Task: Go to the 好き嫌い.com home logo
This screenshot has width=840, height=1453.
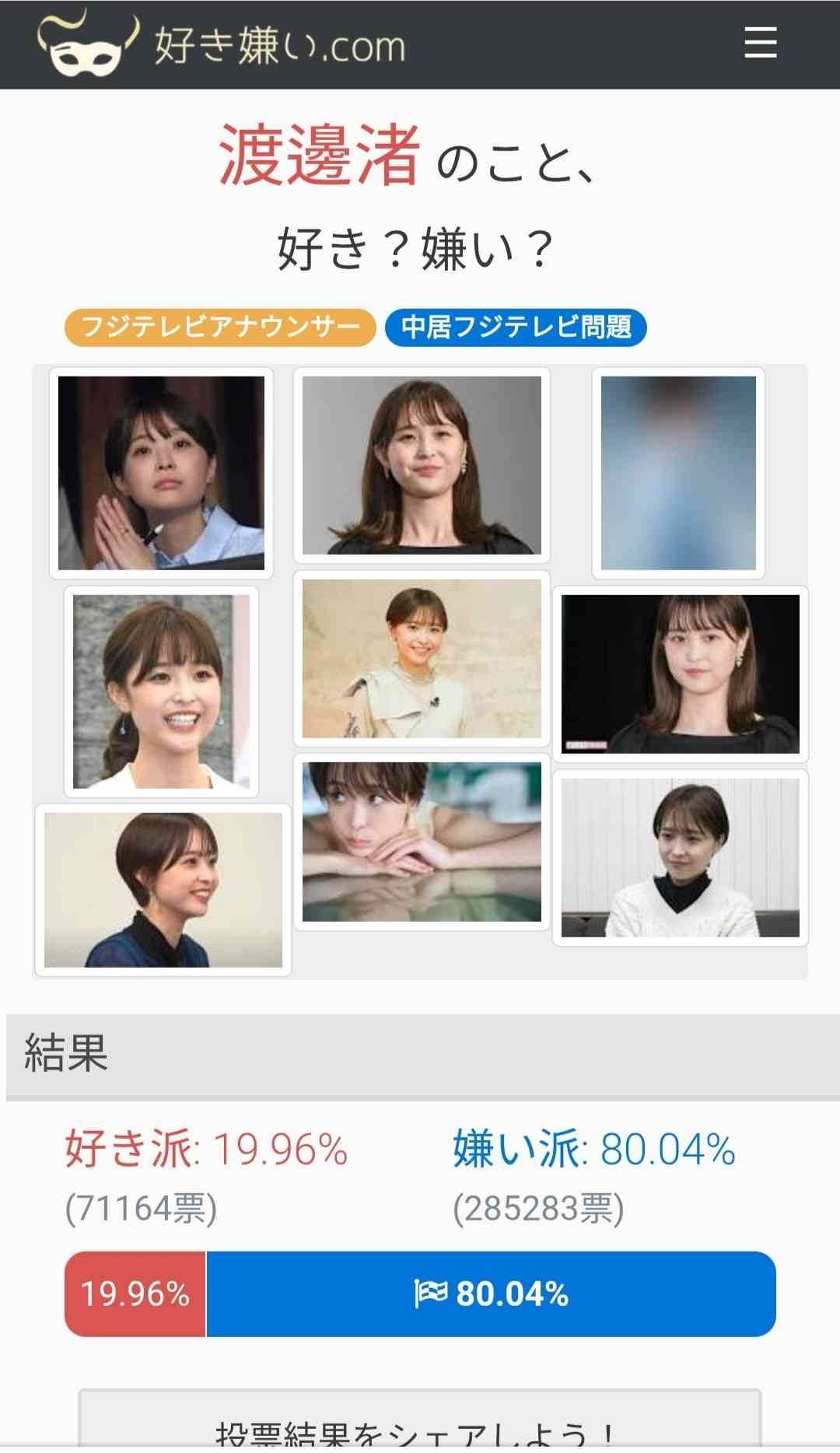Action: 222,44
